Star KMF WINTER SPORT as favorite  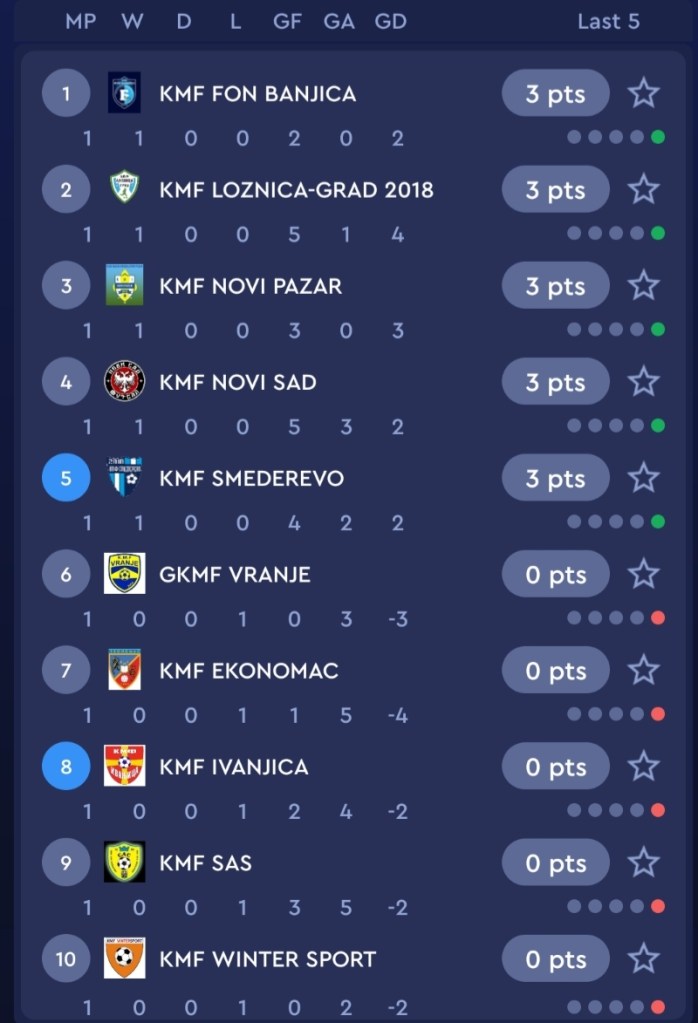643,959
